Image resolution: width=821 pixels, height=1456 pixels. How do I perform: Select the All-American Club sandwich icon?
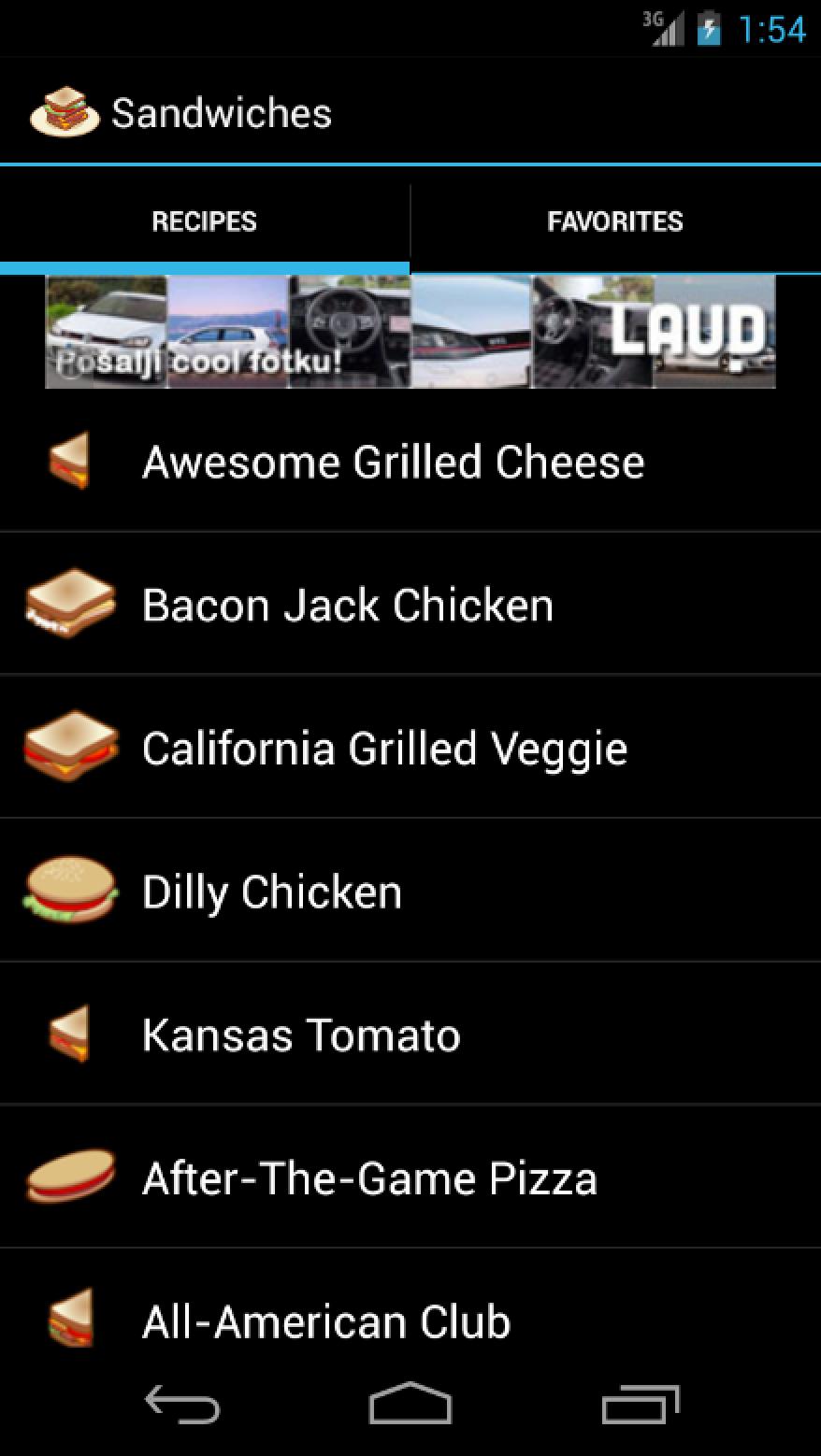tap(69, 1320)
